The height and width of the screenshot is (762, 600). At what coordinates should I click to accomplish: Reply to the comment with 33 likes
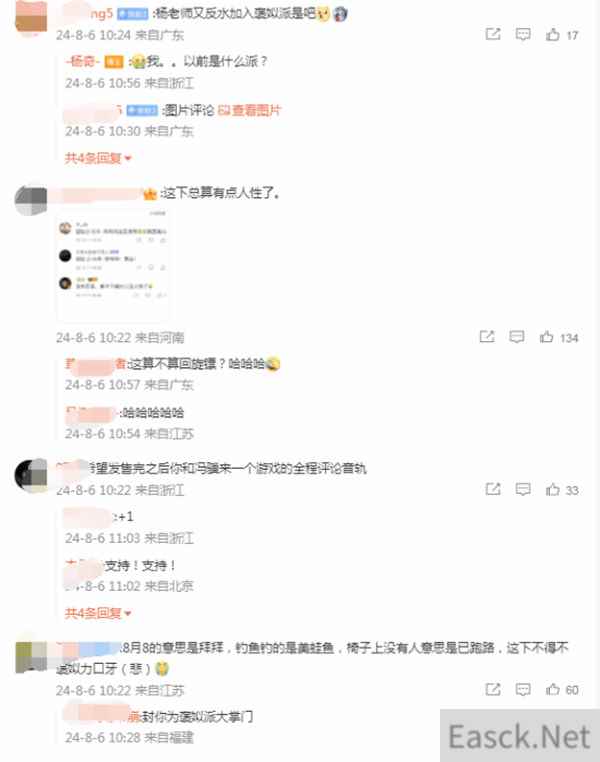coord(521,490)
